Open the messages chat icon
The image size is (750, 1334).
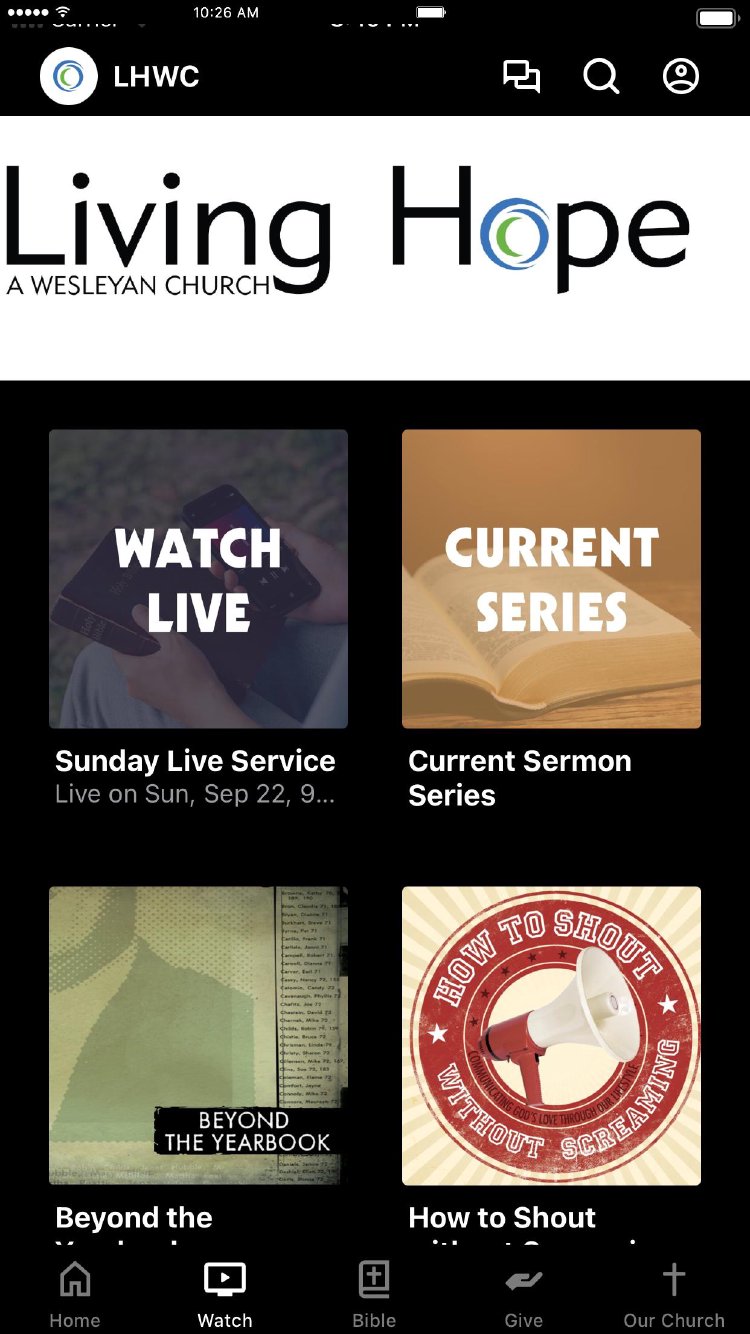[521, 77]
